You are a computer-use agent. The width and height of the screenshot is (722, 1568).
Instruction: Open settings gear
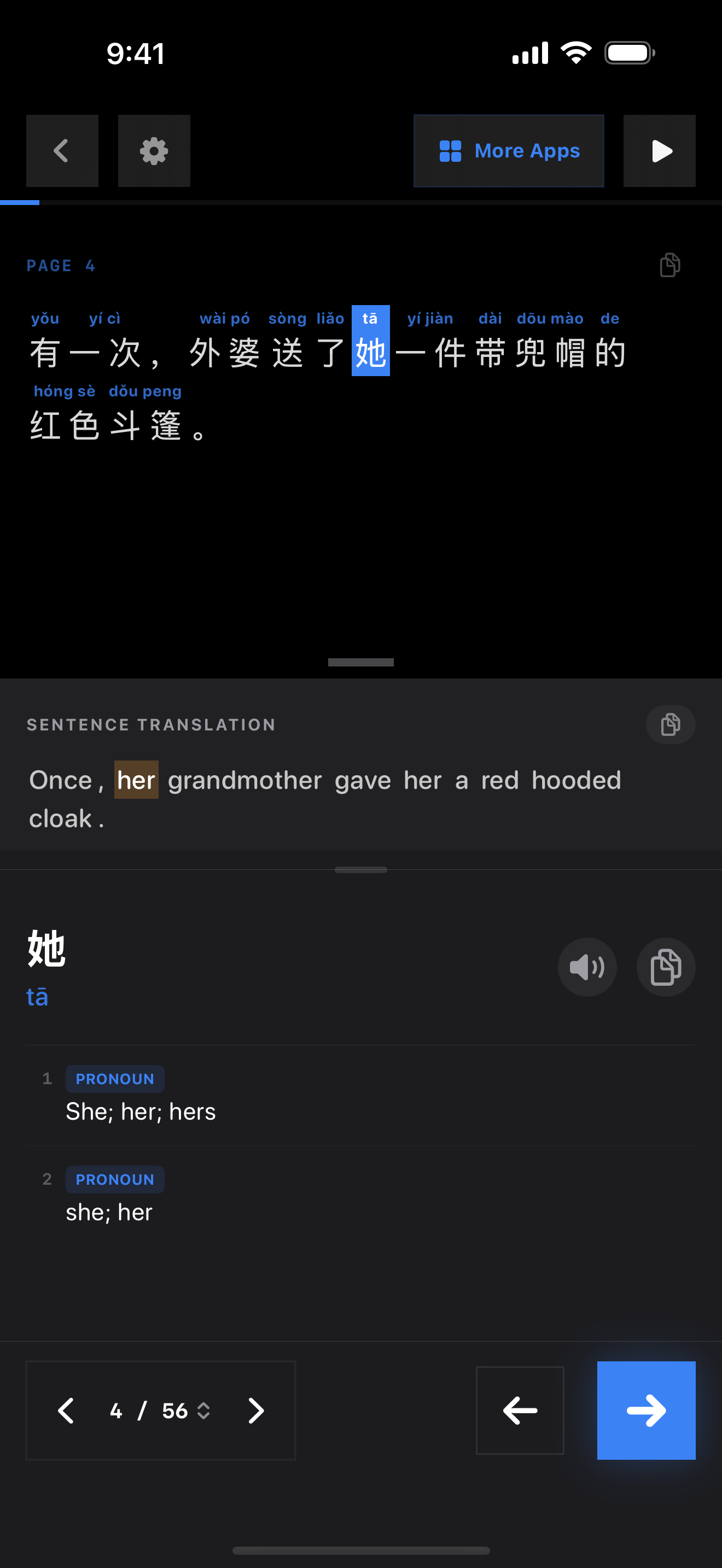154,151
